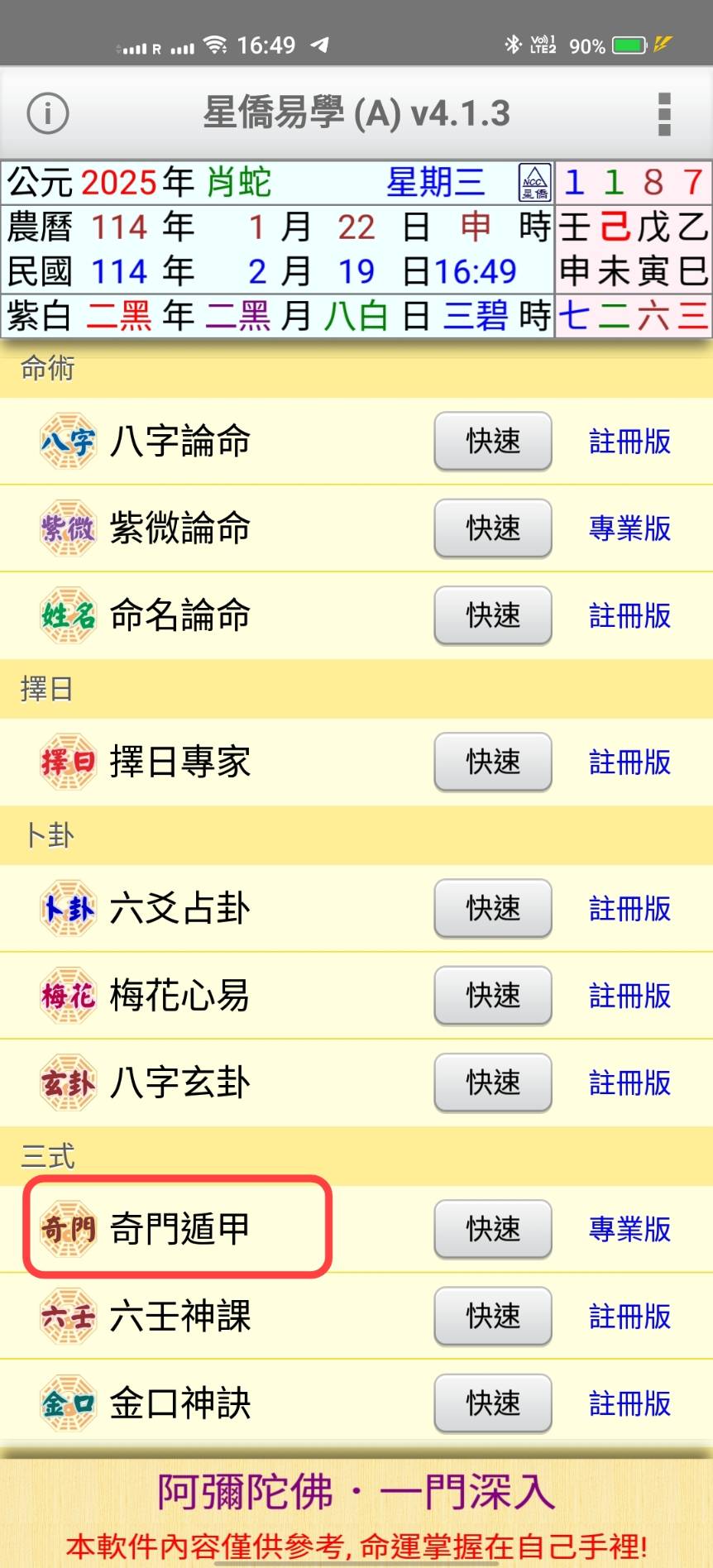Open 註冊版 link for 擇日專家
The height and width of the screenshot is (1568, 713).
629,762
